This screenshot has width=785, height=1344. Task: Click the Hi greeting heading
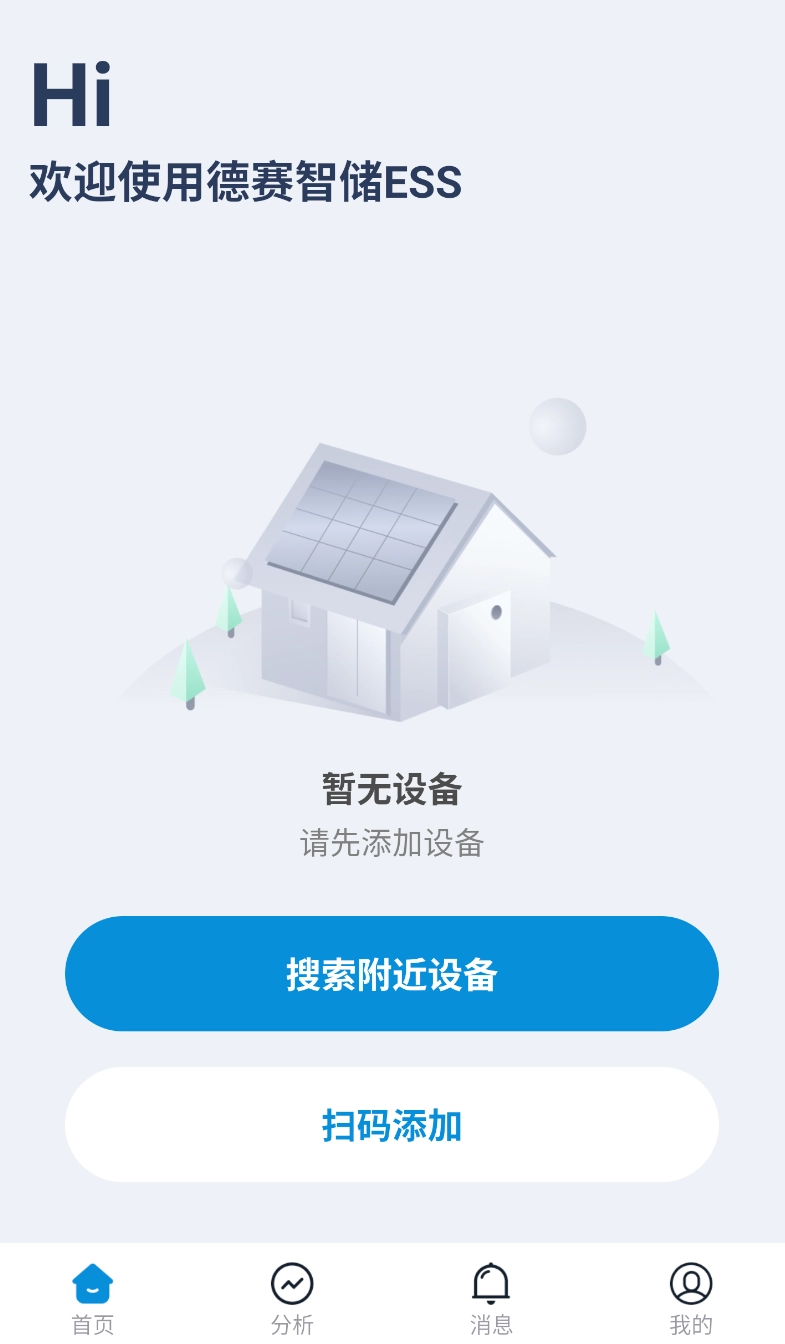pos(70,93)
